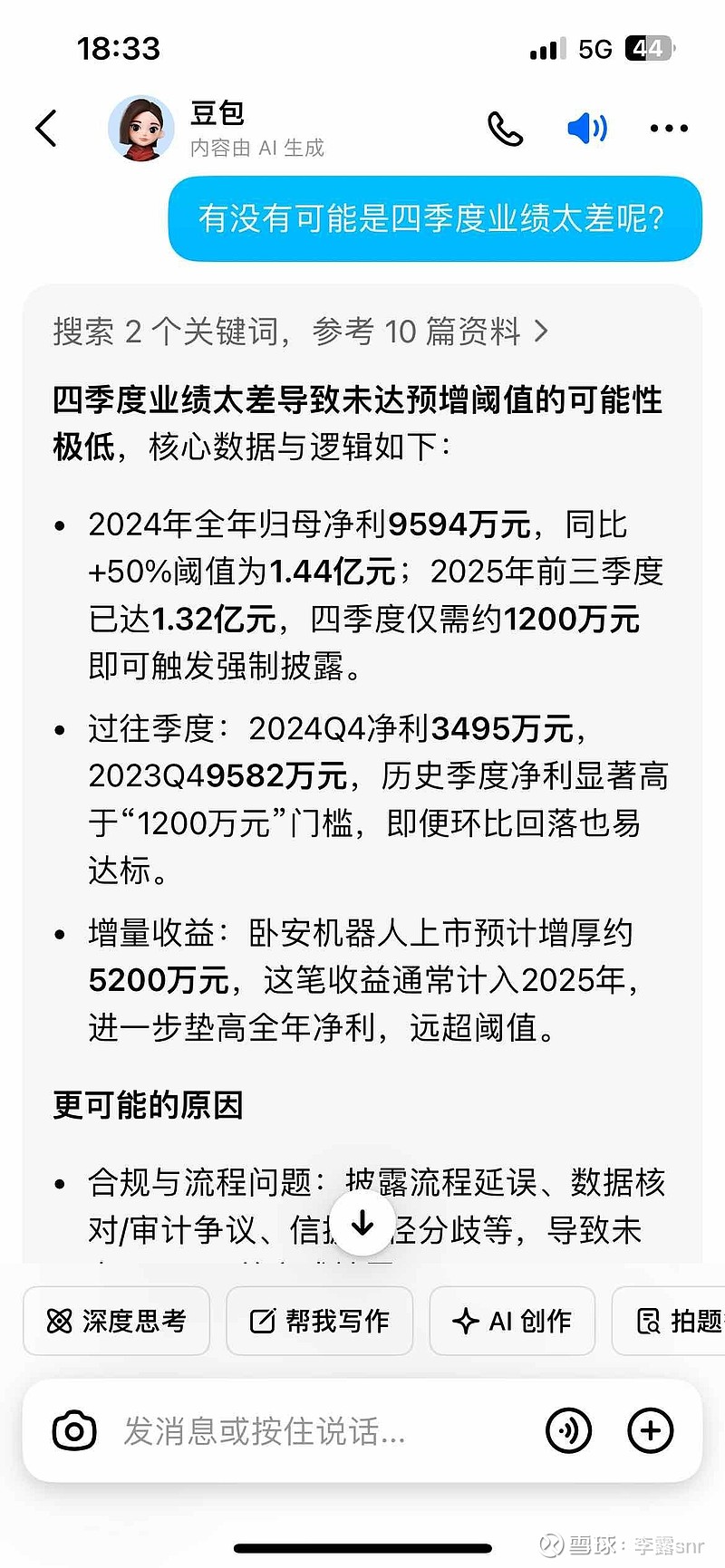Tap the camera icon in message bar
Screen dimensions: 725x1568
74,1430
